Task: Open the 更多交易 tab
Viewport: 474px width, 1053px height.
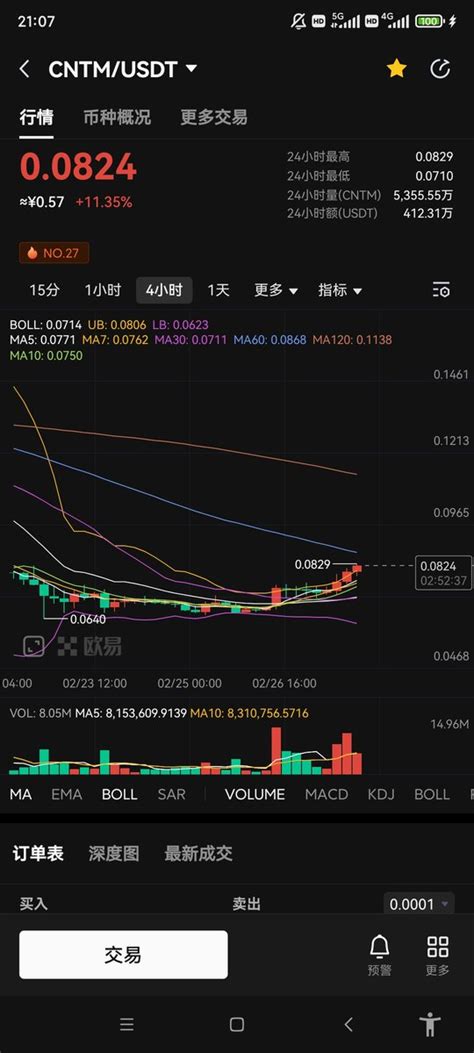Action: (x=214, y=118)
